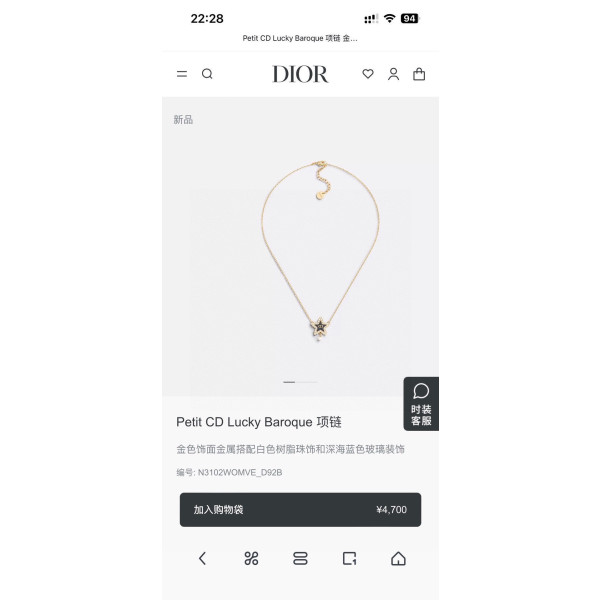Open the browser tabs view
Viewport: 600px width, 600px height.
[x=300, y=559]
